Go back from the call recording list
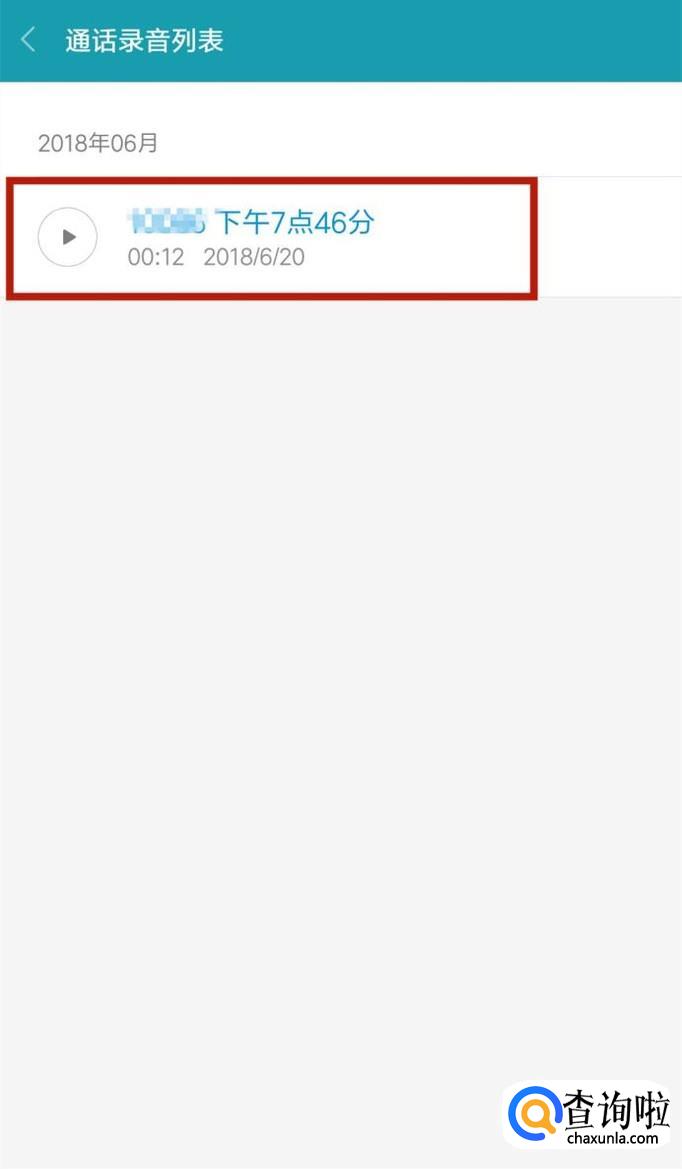 click(x=28, y=40)
